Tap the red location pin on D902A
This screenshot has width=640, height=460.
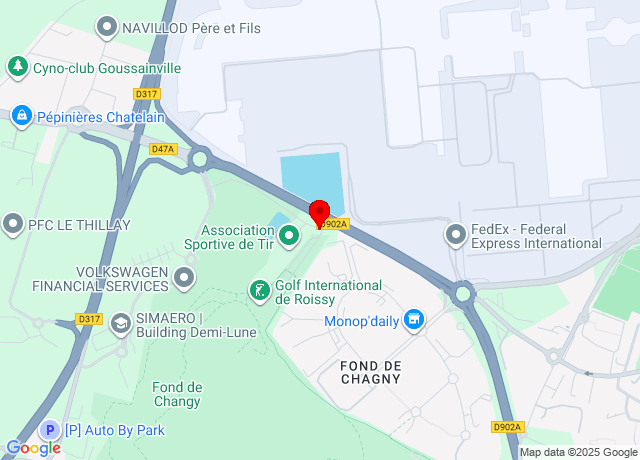tap(319, 214)
